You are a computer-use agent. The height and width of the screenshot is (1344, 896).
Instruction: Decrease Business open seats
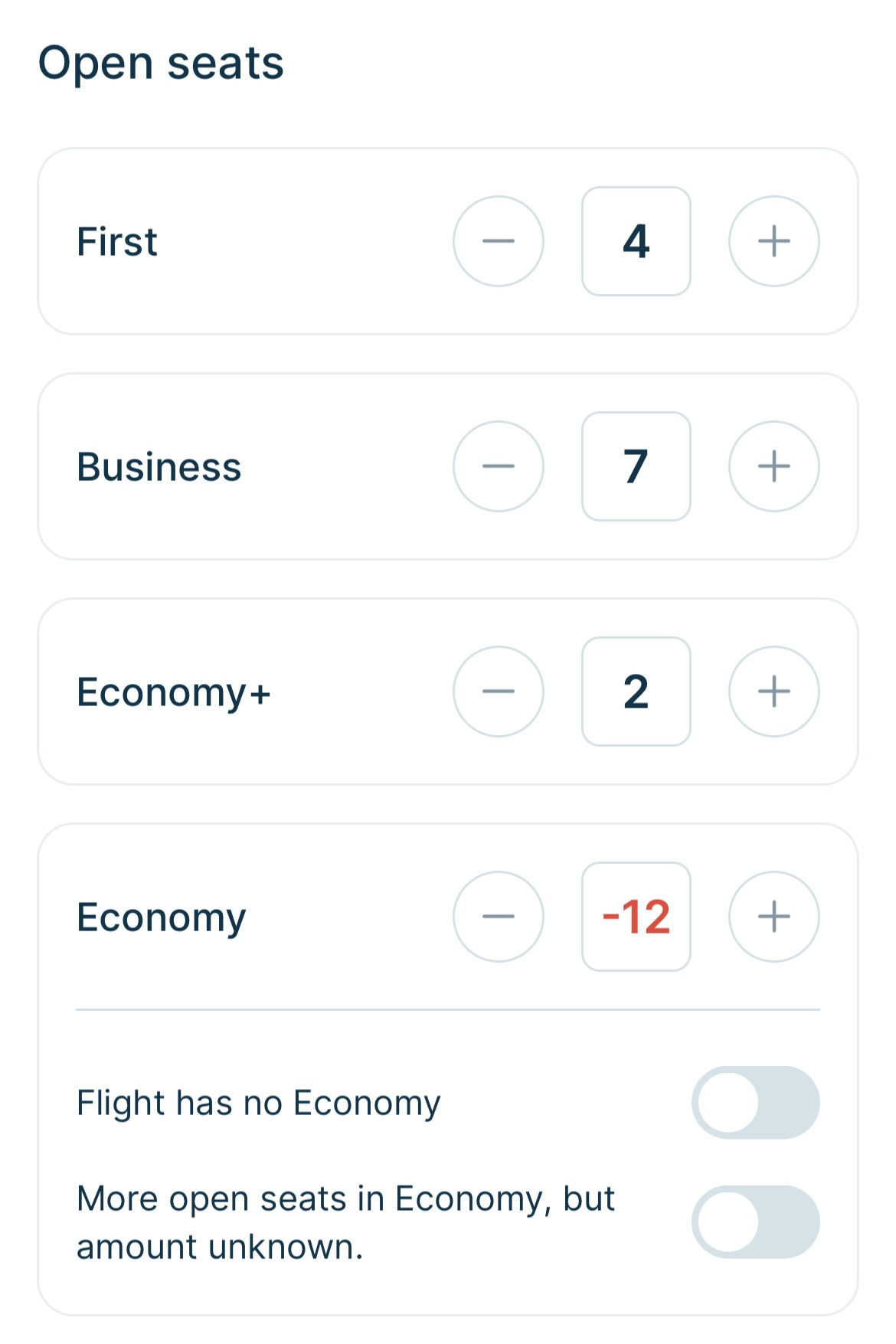pyautogui.click(x=499, y=466)
